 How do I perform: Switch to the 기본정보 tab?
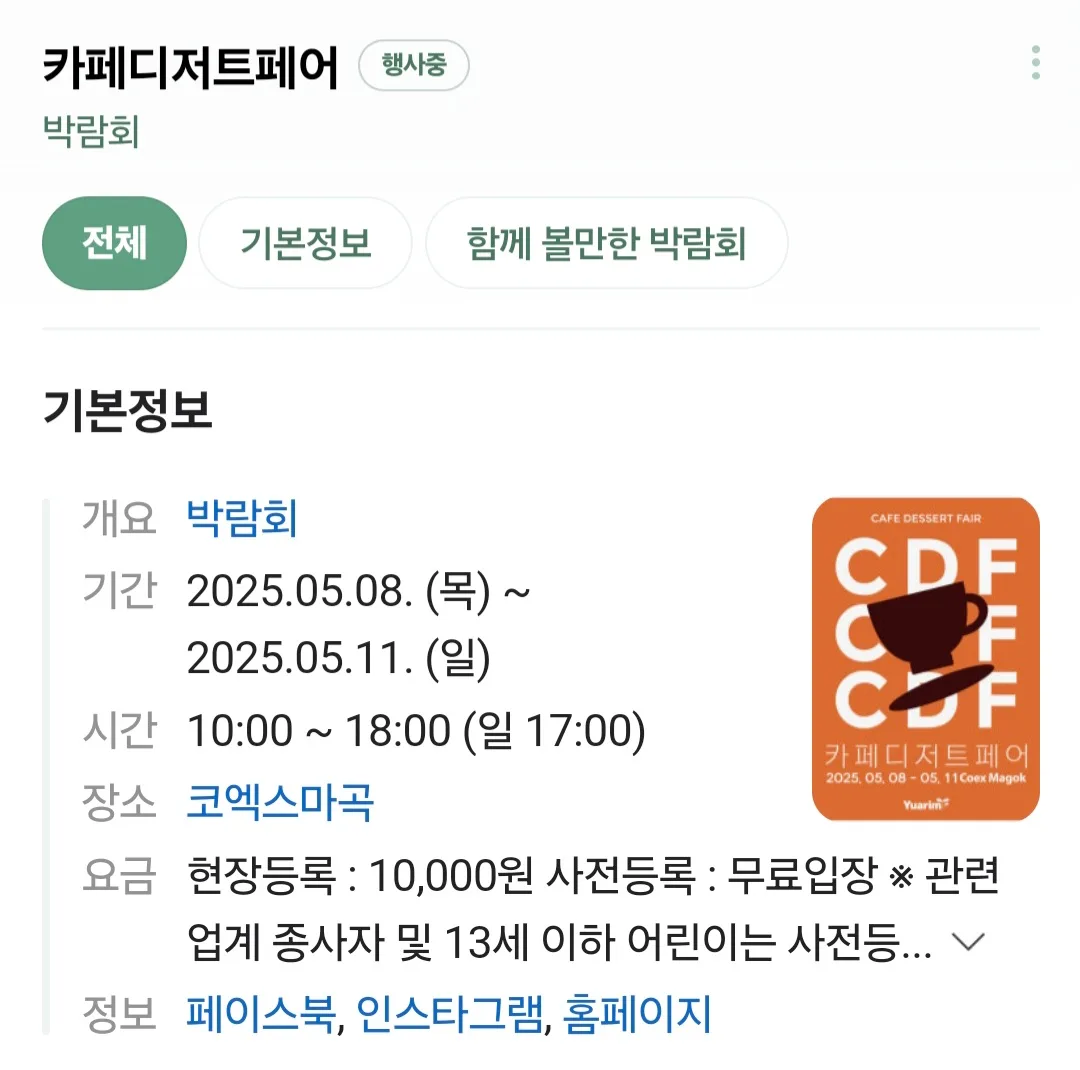click(305, 243)
